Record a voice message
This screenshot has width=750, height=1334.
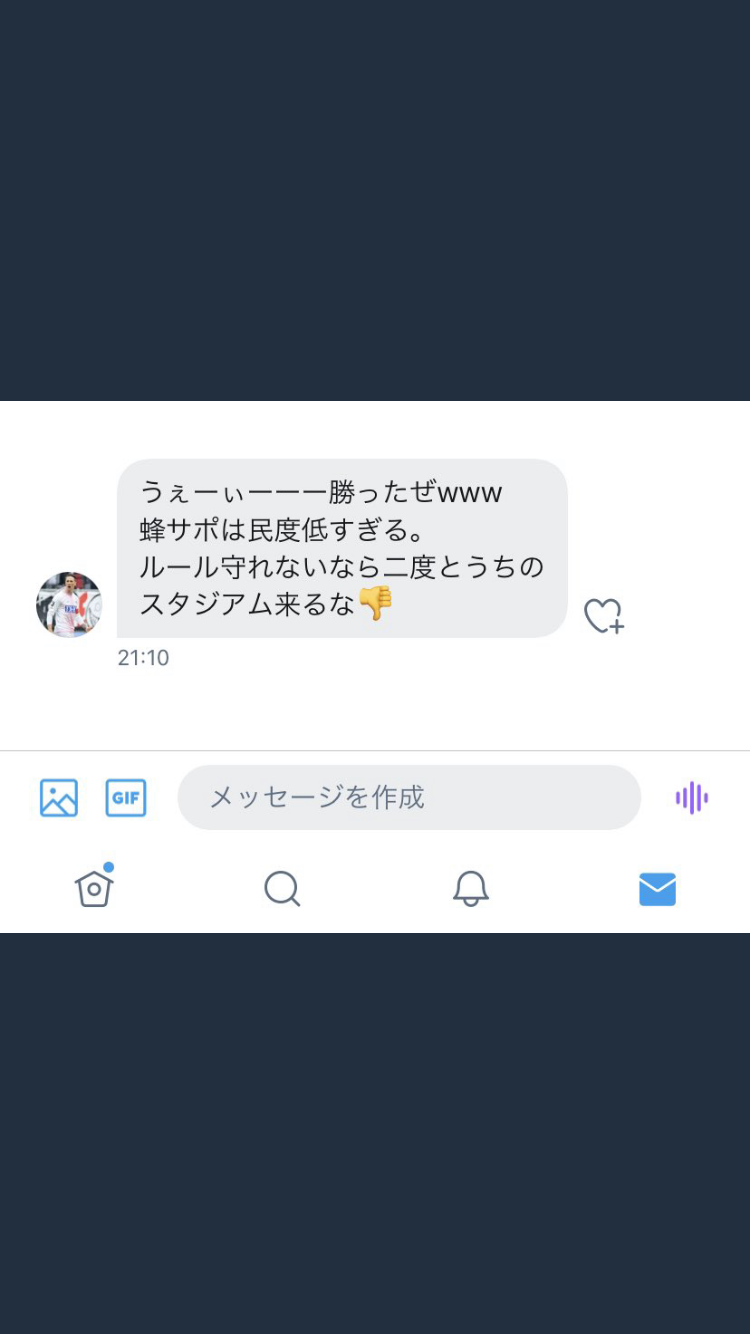(691, 798)
